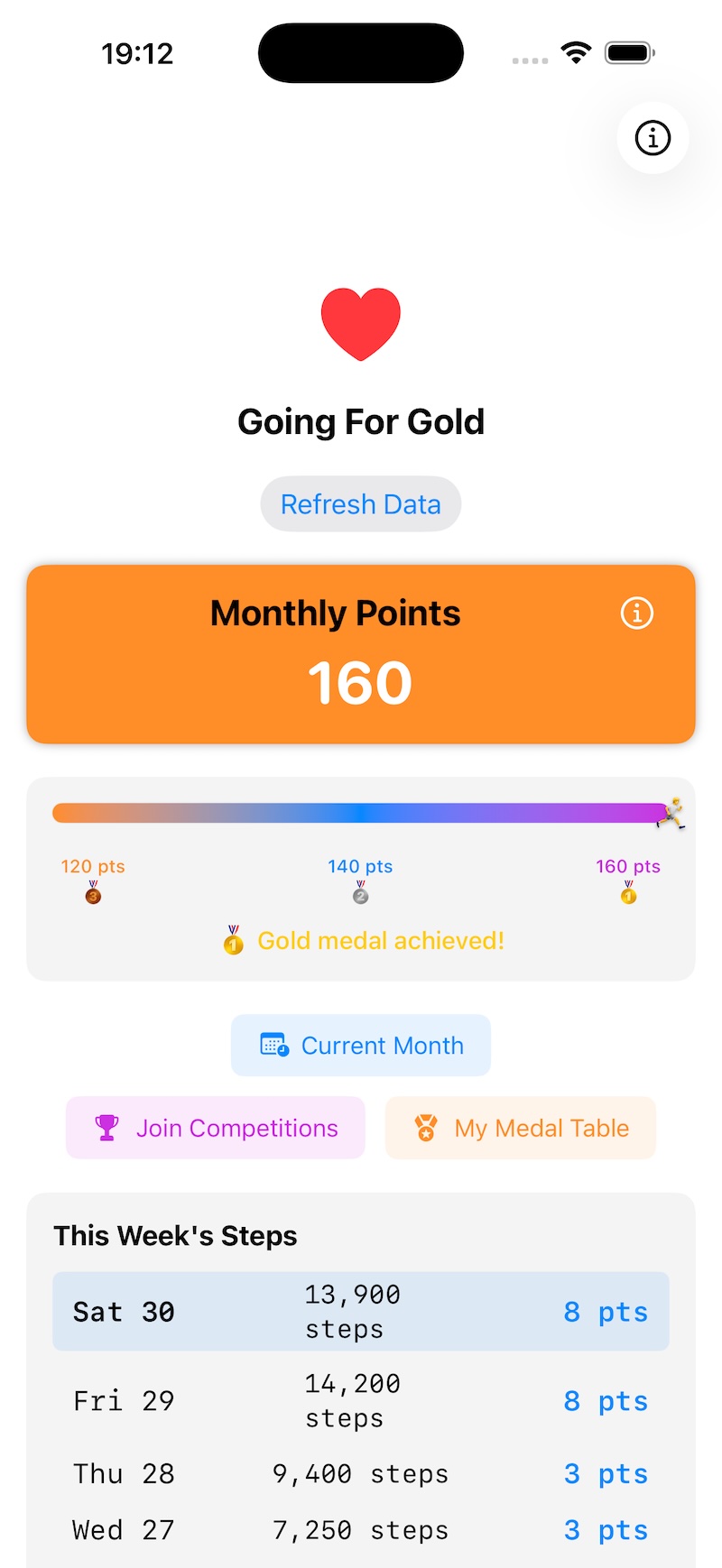Tap the medal icon on My Medal Table
The width and height of the screenshot is (722, 1568).
426,1127
